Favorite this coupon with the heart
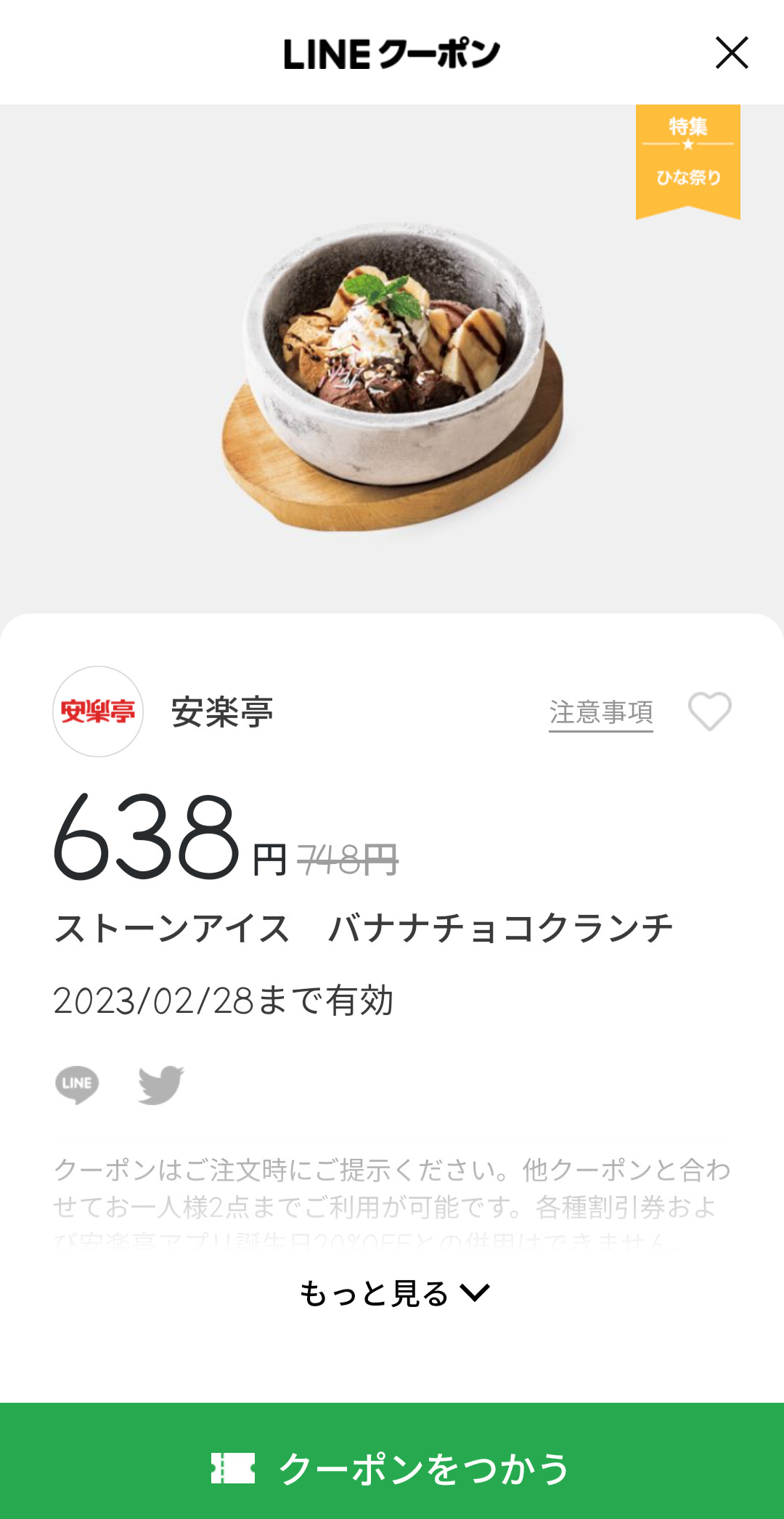Image resolution: width=784 pixels, height=1519 pixels. [x=709, y=712]
